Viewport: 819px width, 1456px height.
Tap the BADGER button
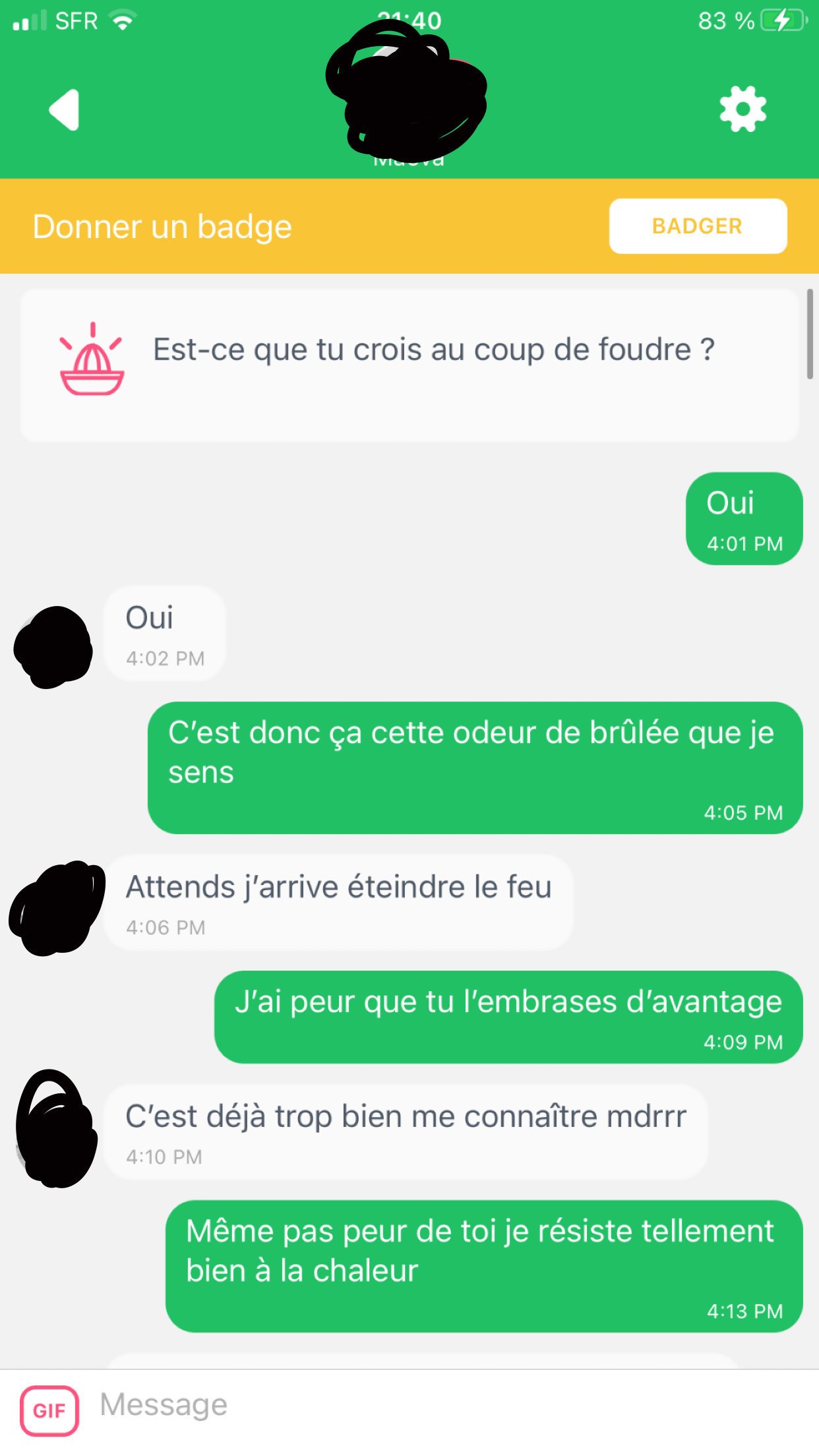pos(698,226)
